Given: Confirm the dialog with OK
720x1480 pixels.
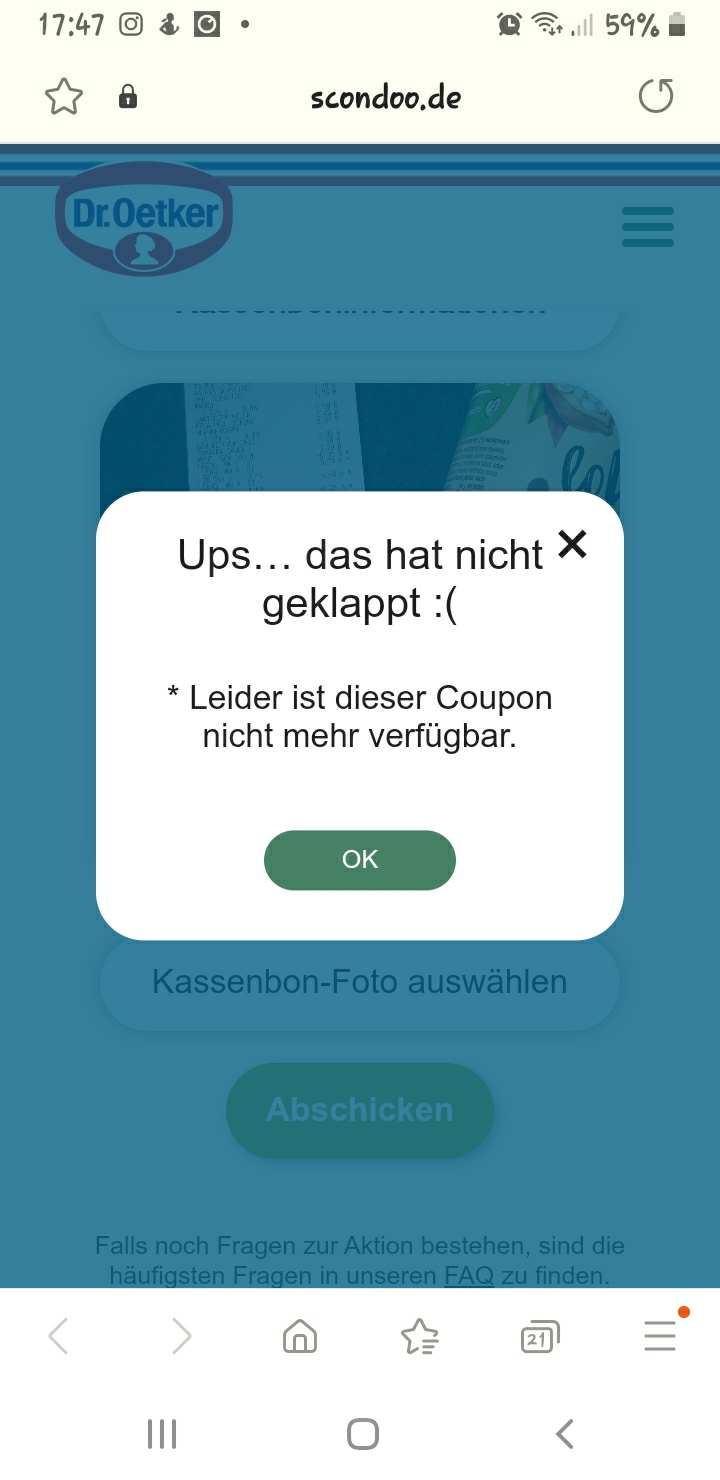Looking at the screenshot, I should [x=360, y=860].
